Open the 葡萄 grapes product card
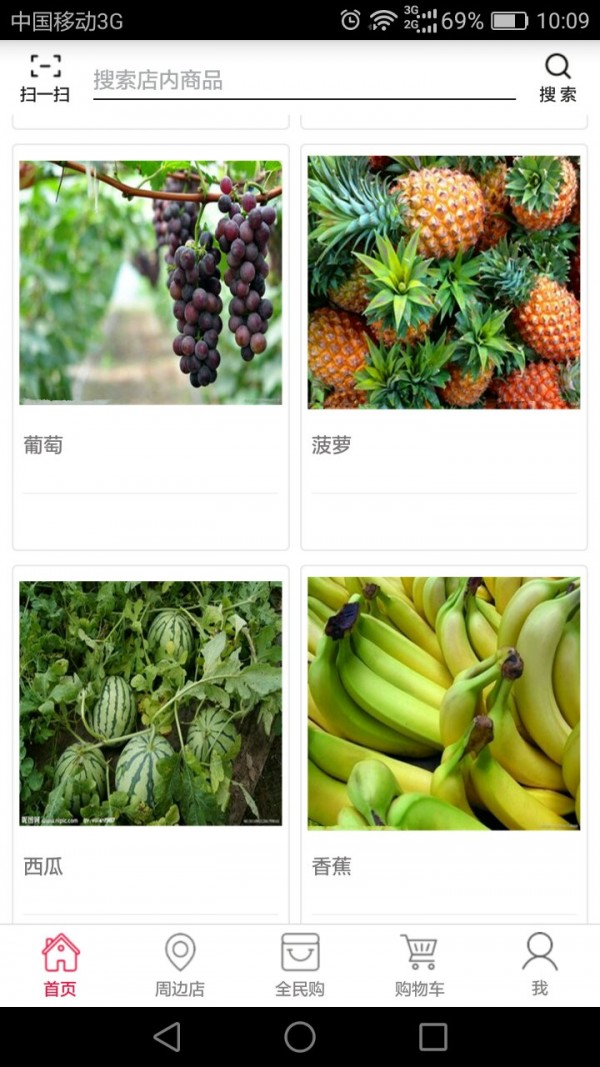The image size is (600, 1067). coord(150,345)
